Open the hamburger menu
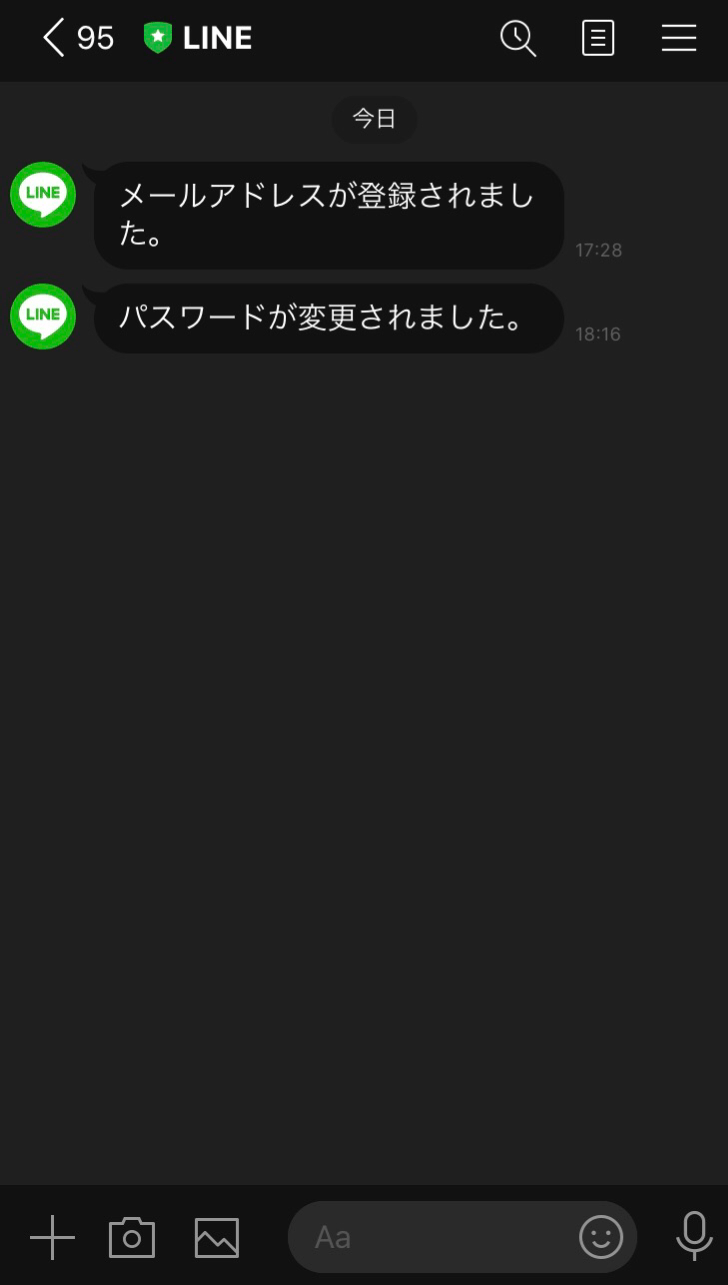This screenshot has width=728, height=1285. [x=679, y=38]
